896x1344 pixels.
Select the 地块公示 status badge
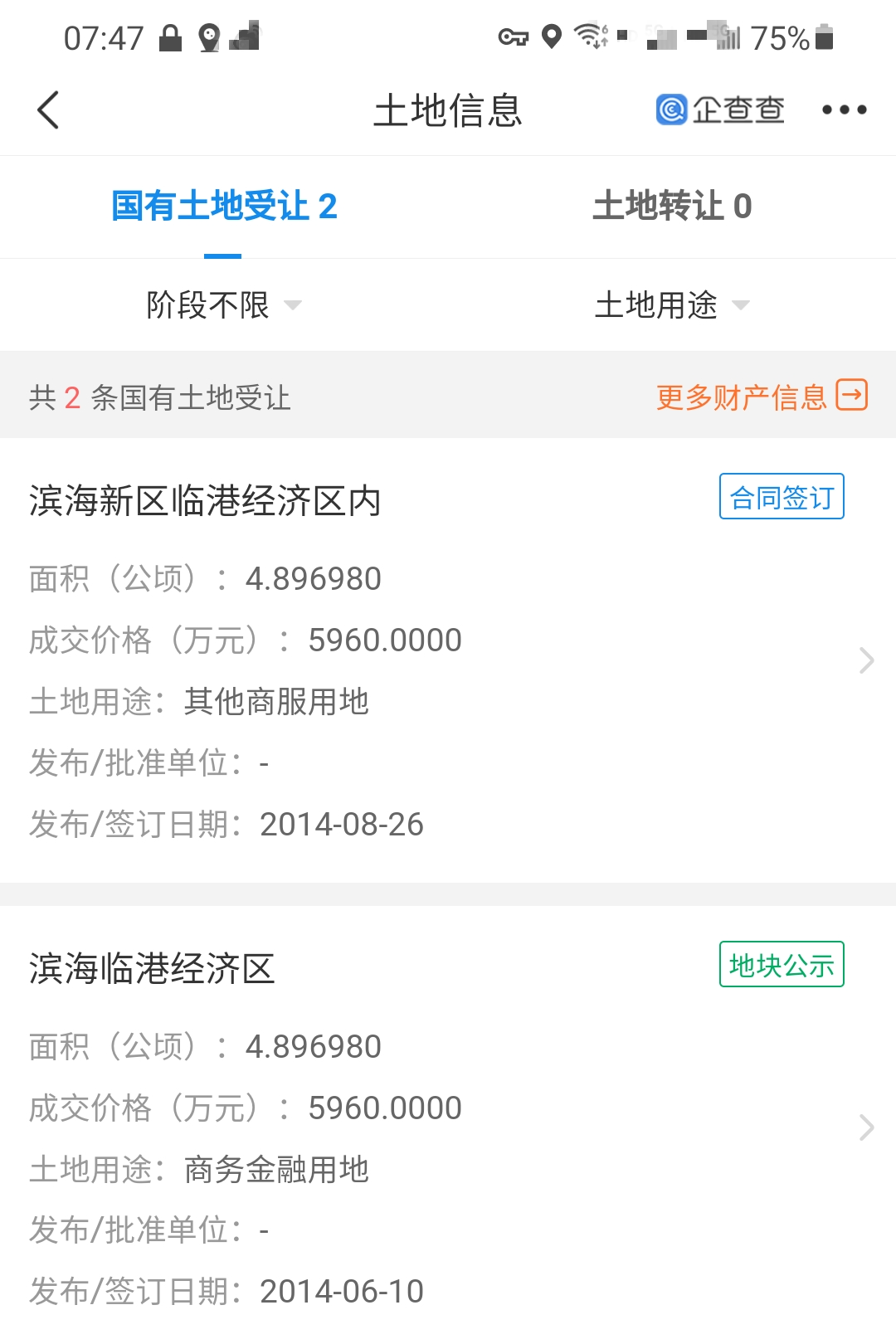click(x=782, y=964)
